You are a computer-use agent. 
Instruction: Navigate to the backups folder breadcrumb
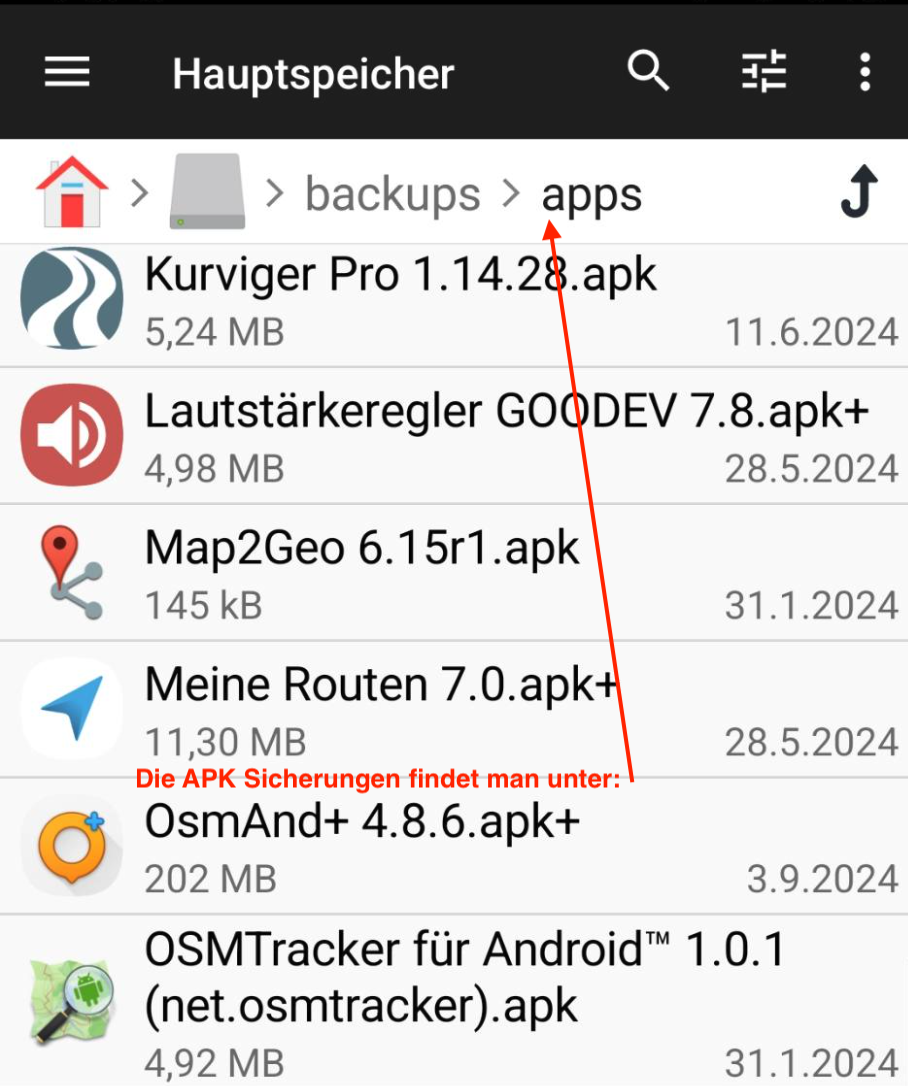(392, 194)
